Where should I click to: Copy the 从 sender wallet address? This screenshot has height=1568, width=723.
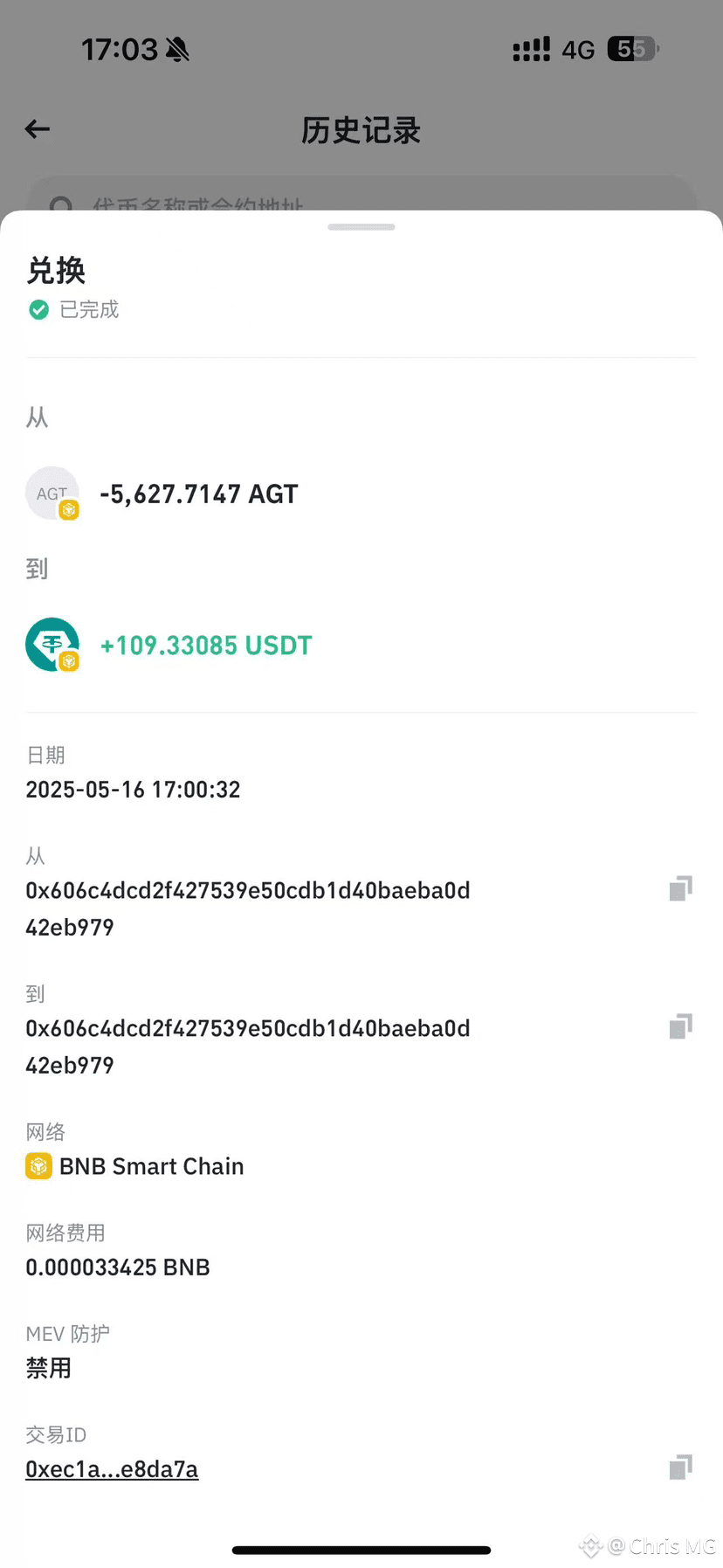pos(680,888)
